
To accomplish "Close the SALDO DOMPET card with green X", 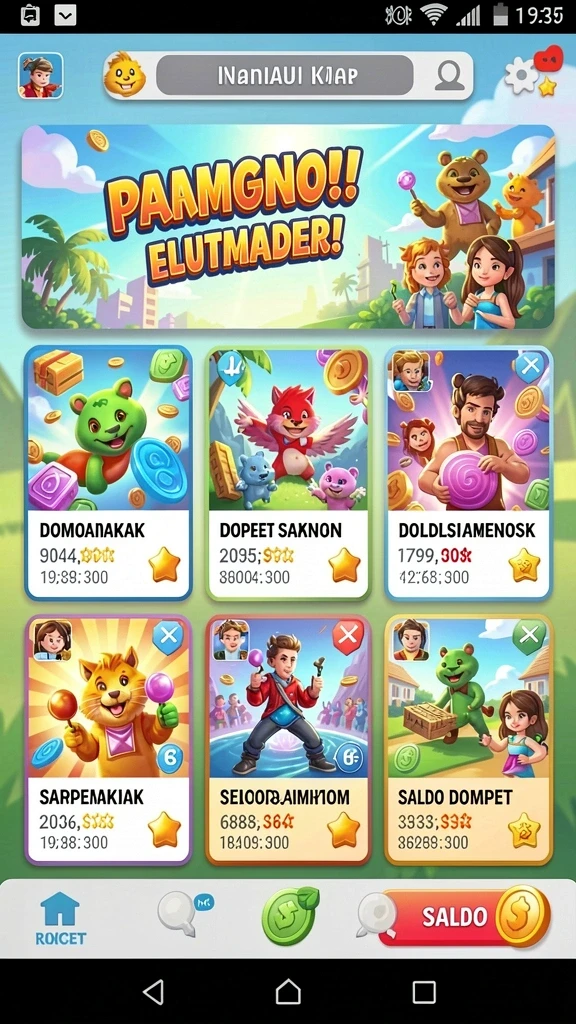I will [x=529, y=635].
